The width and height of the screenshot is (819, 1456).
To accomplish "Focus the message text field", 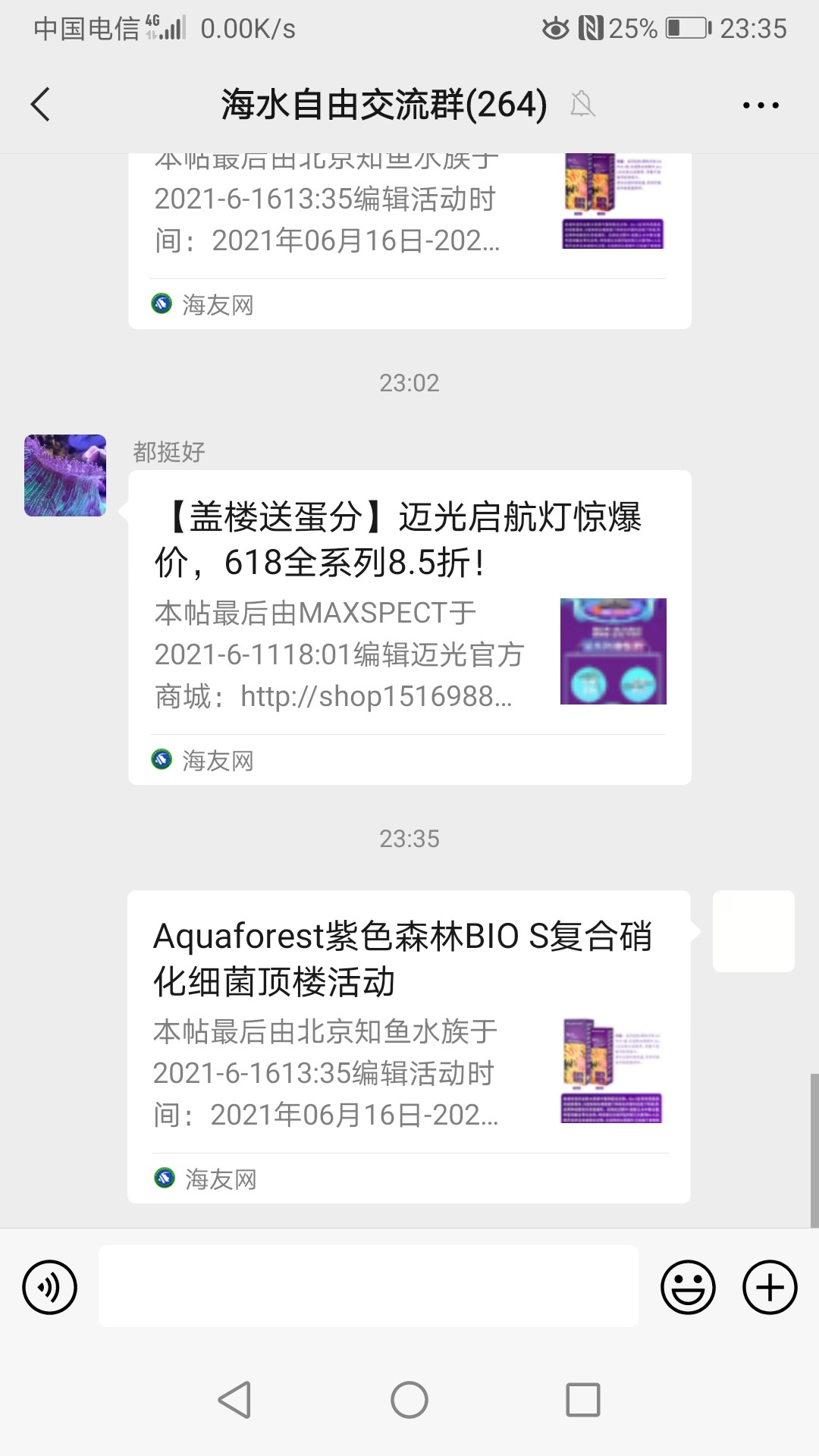I will 368,1286.
